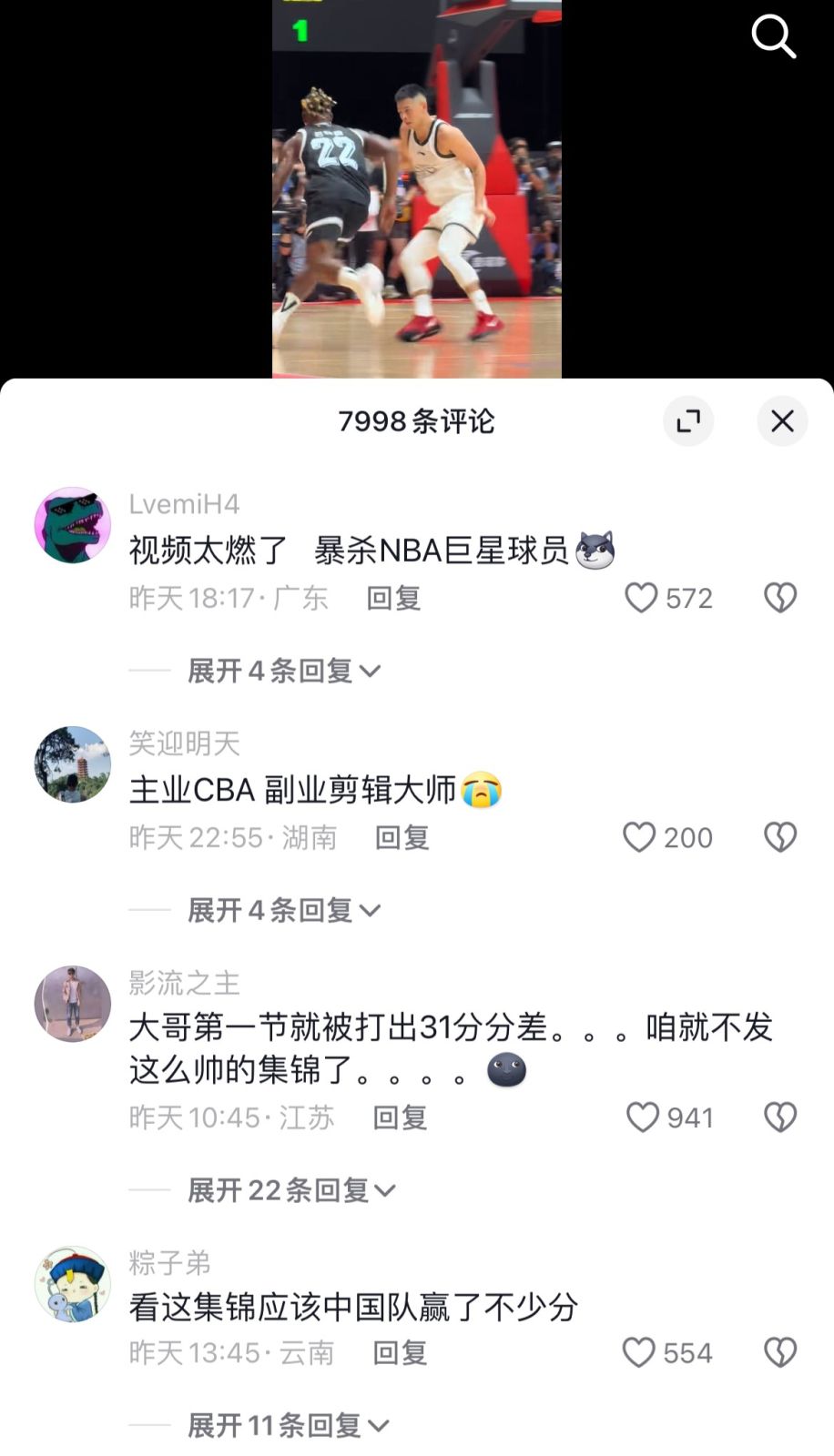Expand the comments panel to full screen
834x1456 pixels.
(x=688, y=421)
